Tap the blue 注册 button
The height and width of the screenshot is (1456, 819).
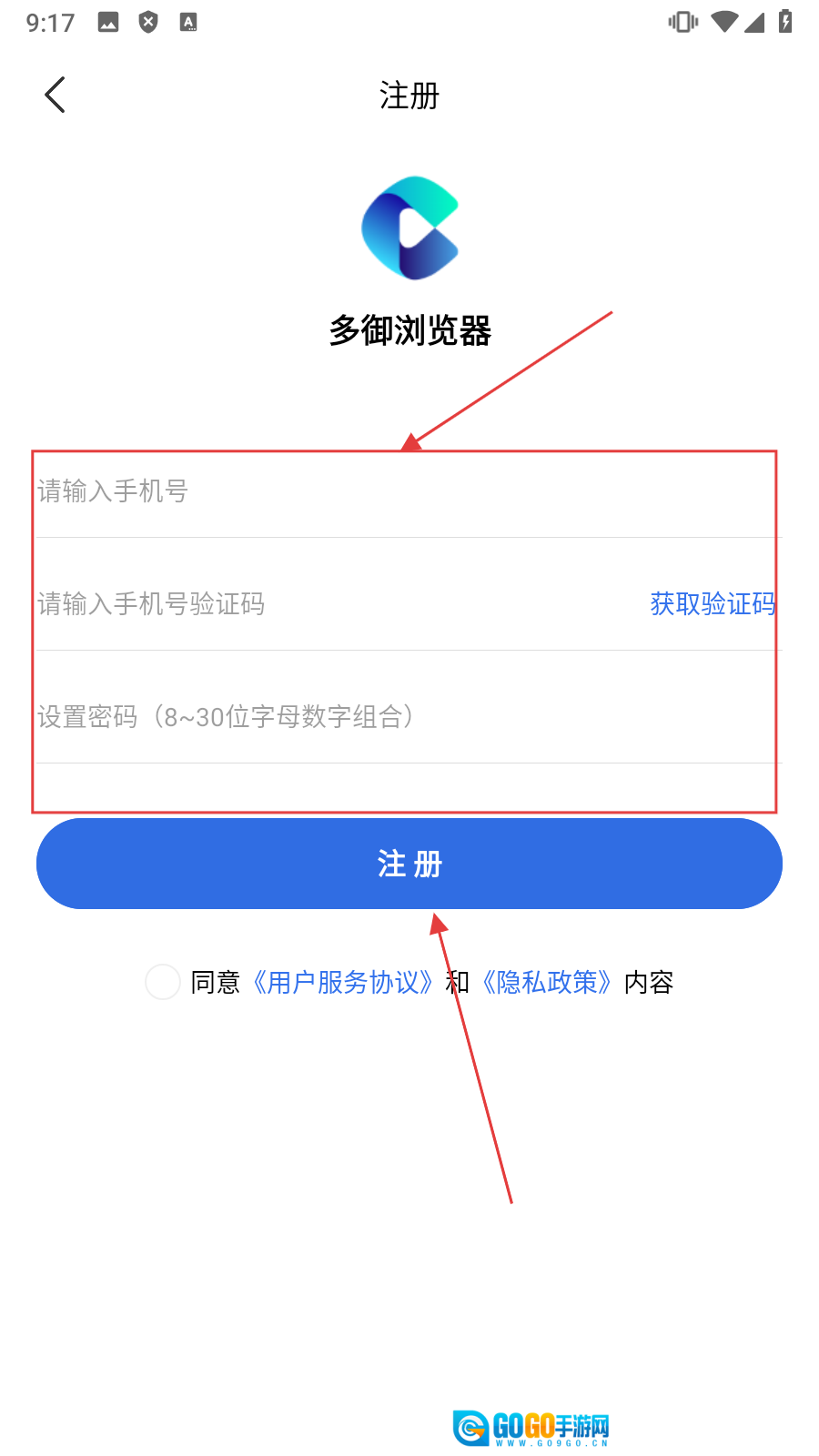pyautogui.click(x=409, y=864)
